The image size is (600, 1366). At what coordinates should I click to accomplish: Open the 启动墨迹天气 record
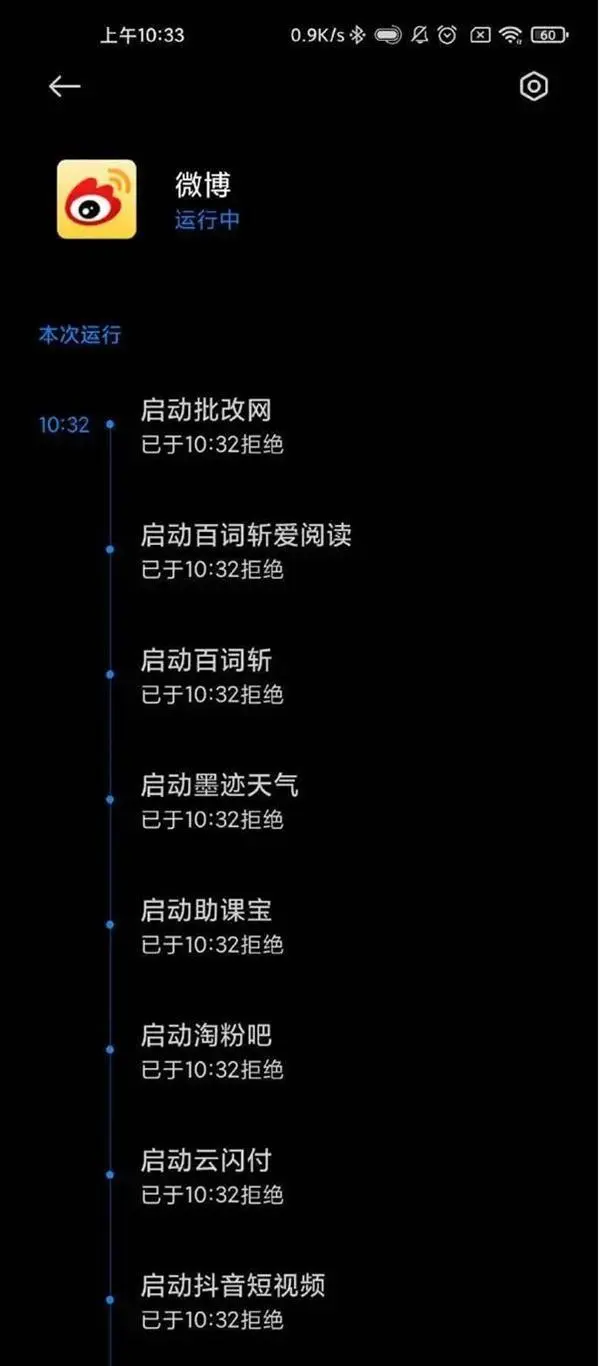point(219,785)
